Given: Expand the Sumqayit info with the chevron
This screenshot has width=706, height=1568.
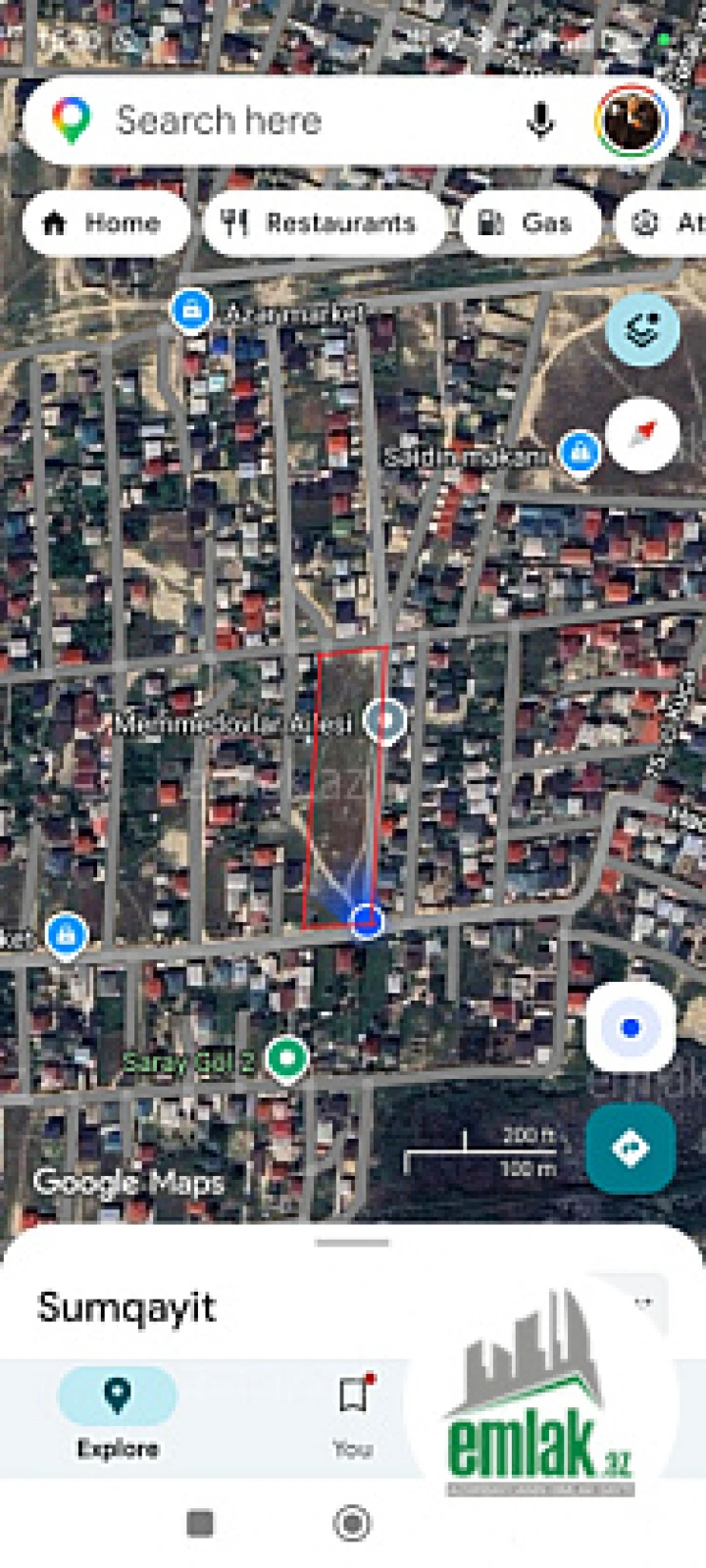Looking at the screenshot, I should click(644, 1303).
